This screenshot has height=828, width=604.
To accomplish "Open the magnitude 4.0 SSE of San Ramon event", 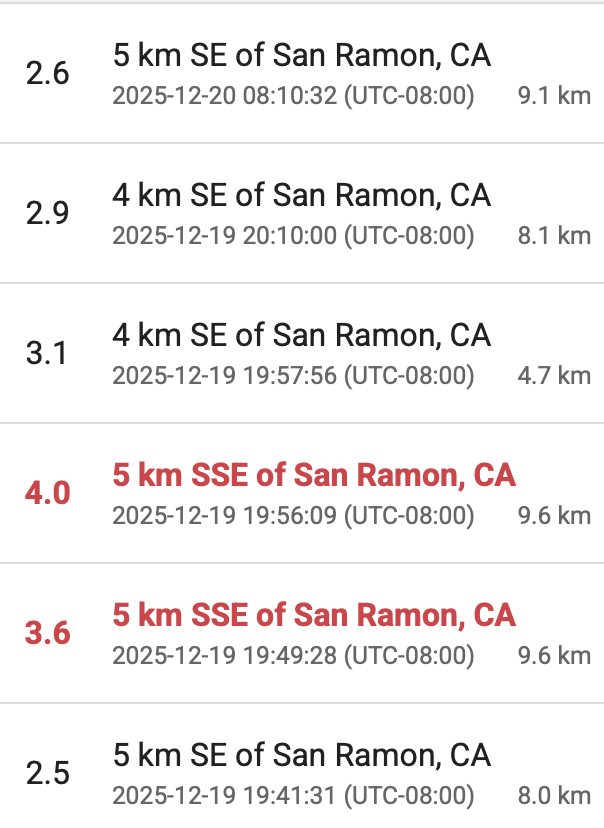I will (302, 494).
